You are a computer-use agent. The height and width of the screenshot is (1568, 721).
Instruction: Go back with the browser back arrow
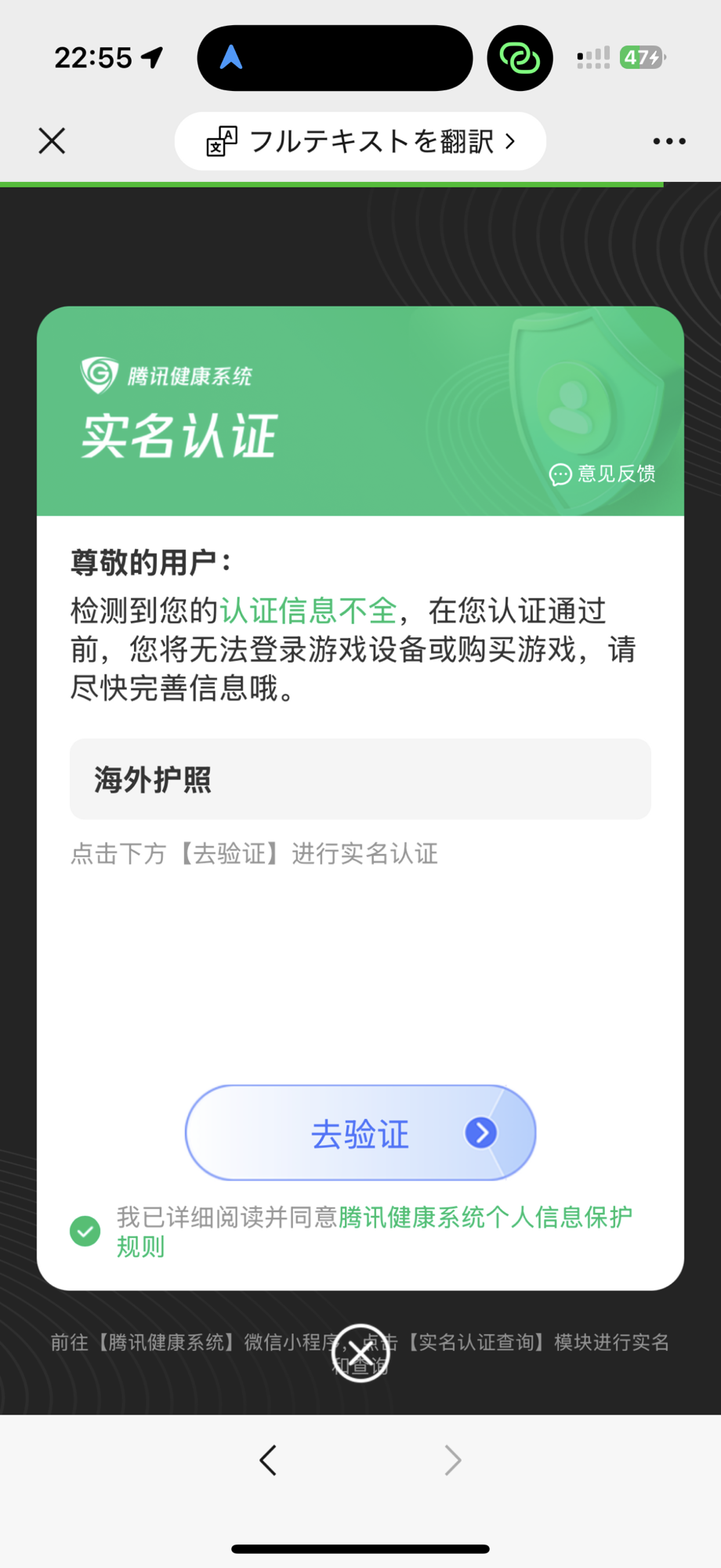268,1460
